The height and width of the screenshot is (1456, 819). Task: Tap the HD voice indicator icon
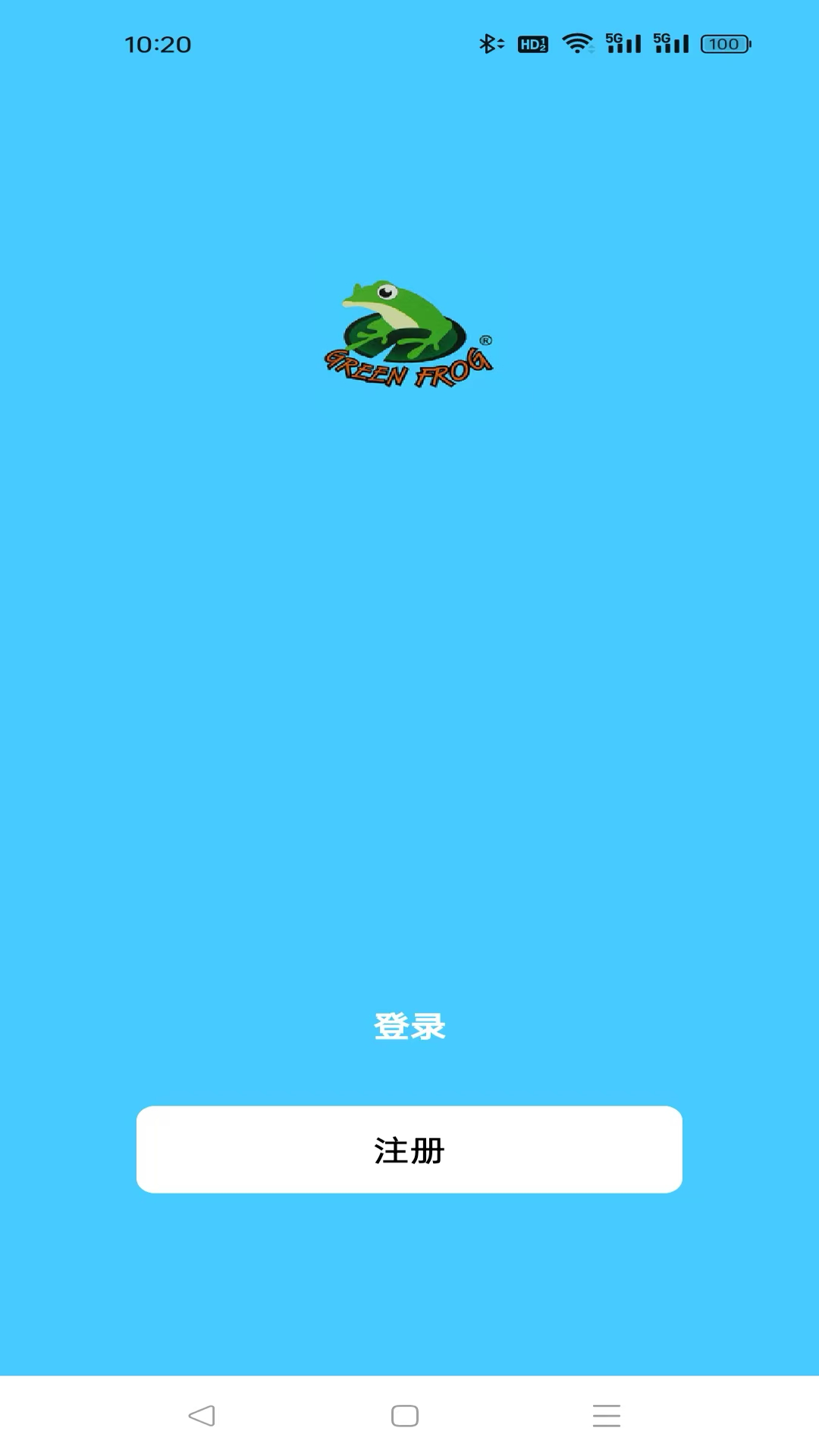(x=531, y=45)
